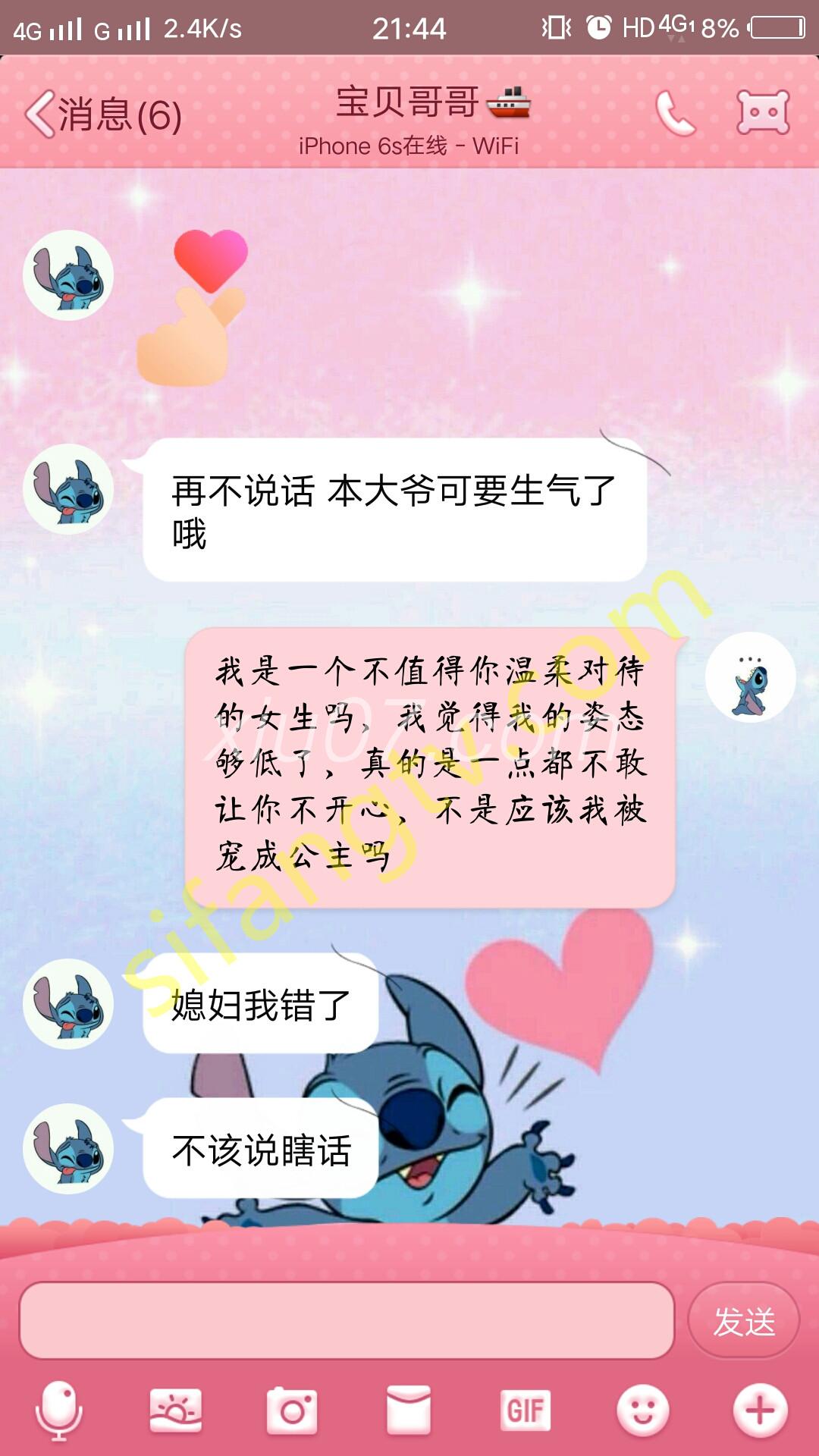Open the emoji panel
This screenshot has width=819, height=1456.
[x=642, y=1410]
